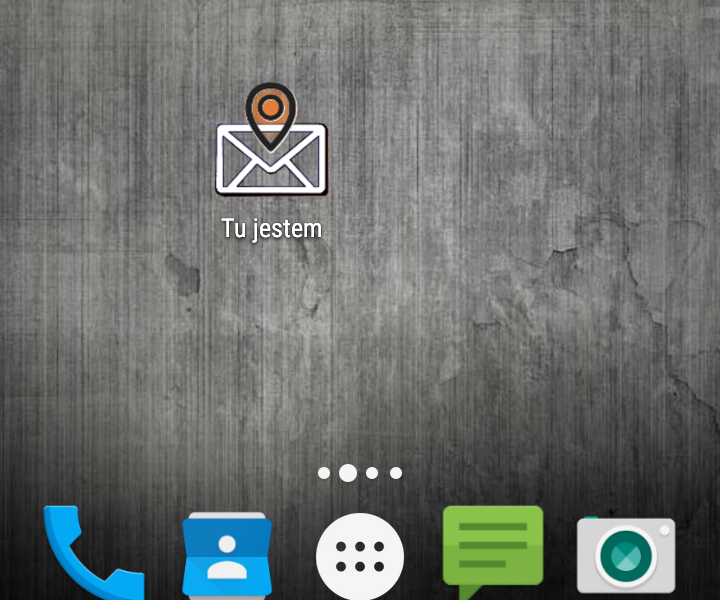Launch the Camera app
Viewport: 720px width, 600px height.
click(x=626, y=556)
